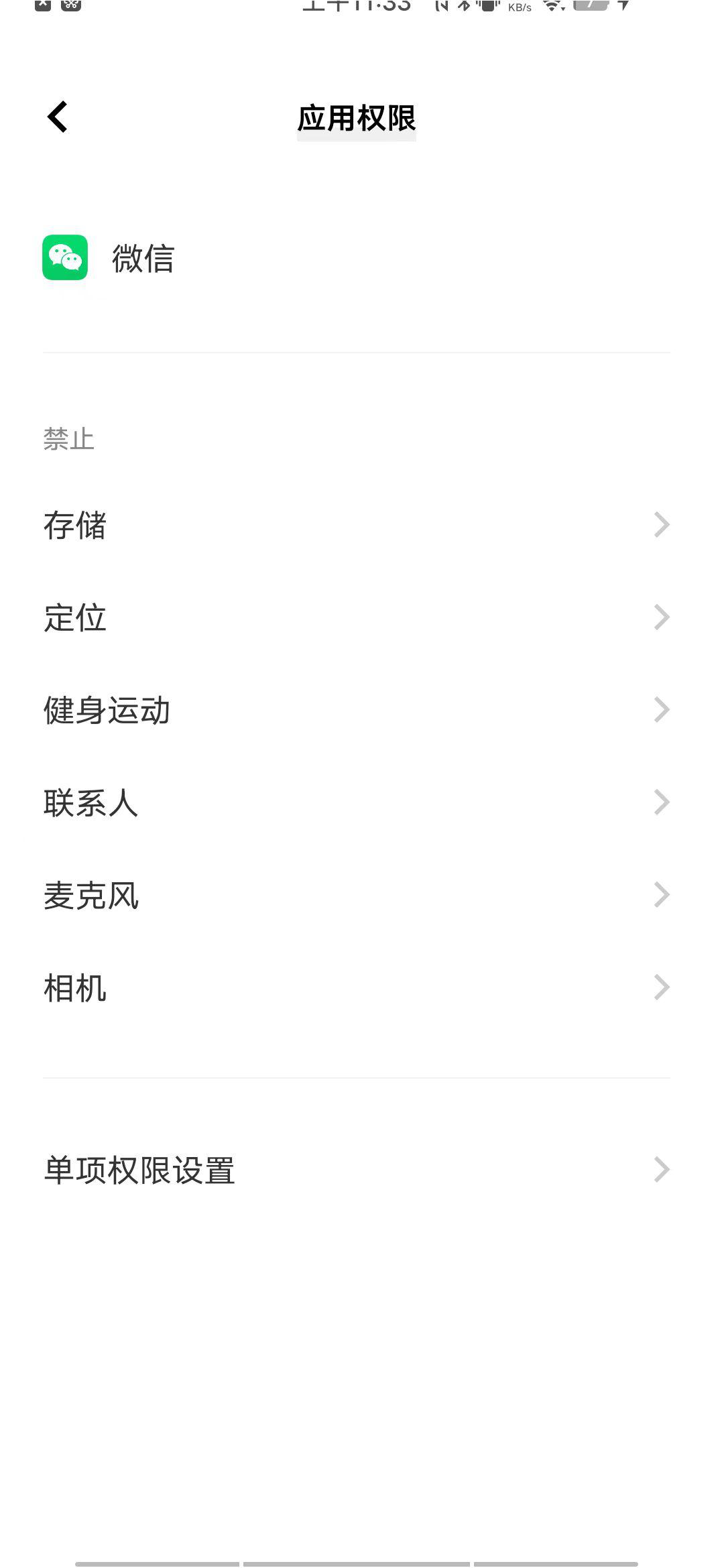This screenshot has width=718, height=1568.
Task: Open 麦克风 permission settings
Action: [x=355, y=895]
